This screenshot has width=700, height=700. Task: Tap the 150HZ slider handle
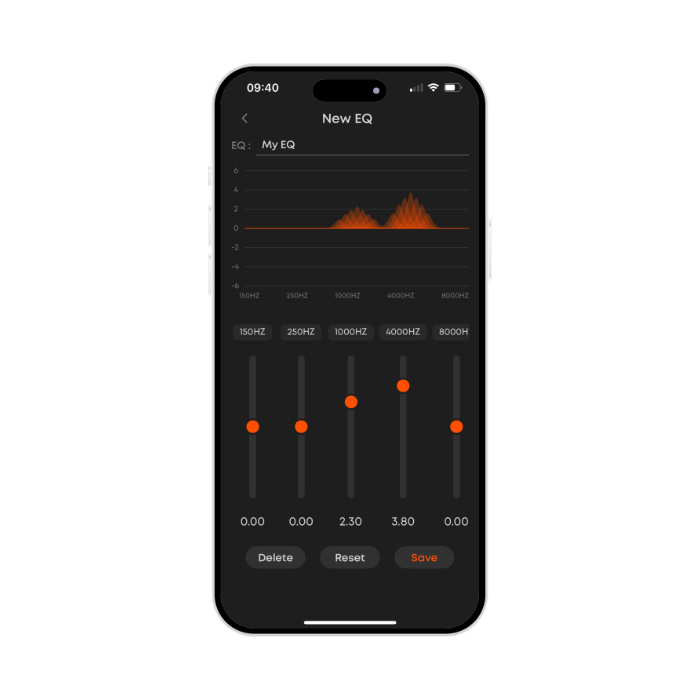253,427
